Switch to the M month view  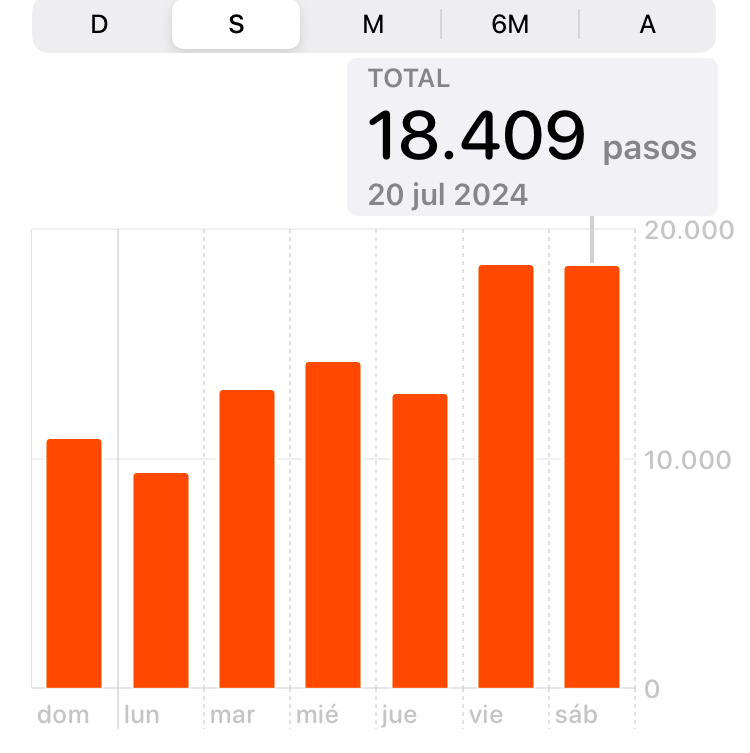point(373,25)
